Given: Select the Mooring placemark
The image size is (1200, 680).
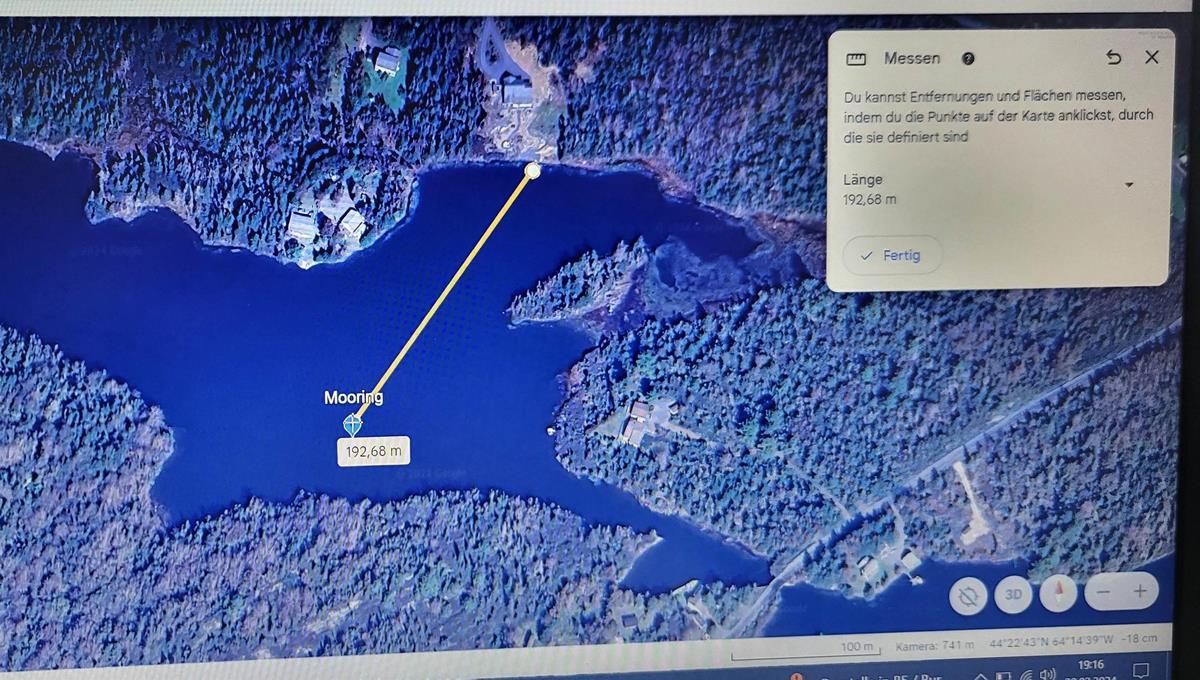Looking at the screenshot, I should pyautogui.click(x=352, y=425).
